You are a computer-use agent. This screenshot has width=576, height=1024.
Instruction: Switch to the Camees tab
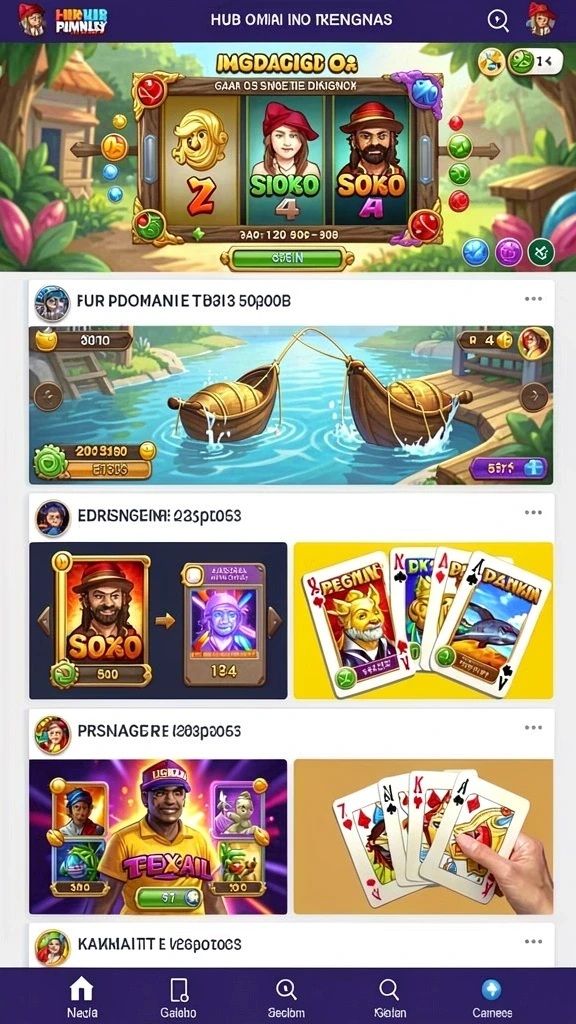491,997
